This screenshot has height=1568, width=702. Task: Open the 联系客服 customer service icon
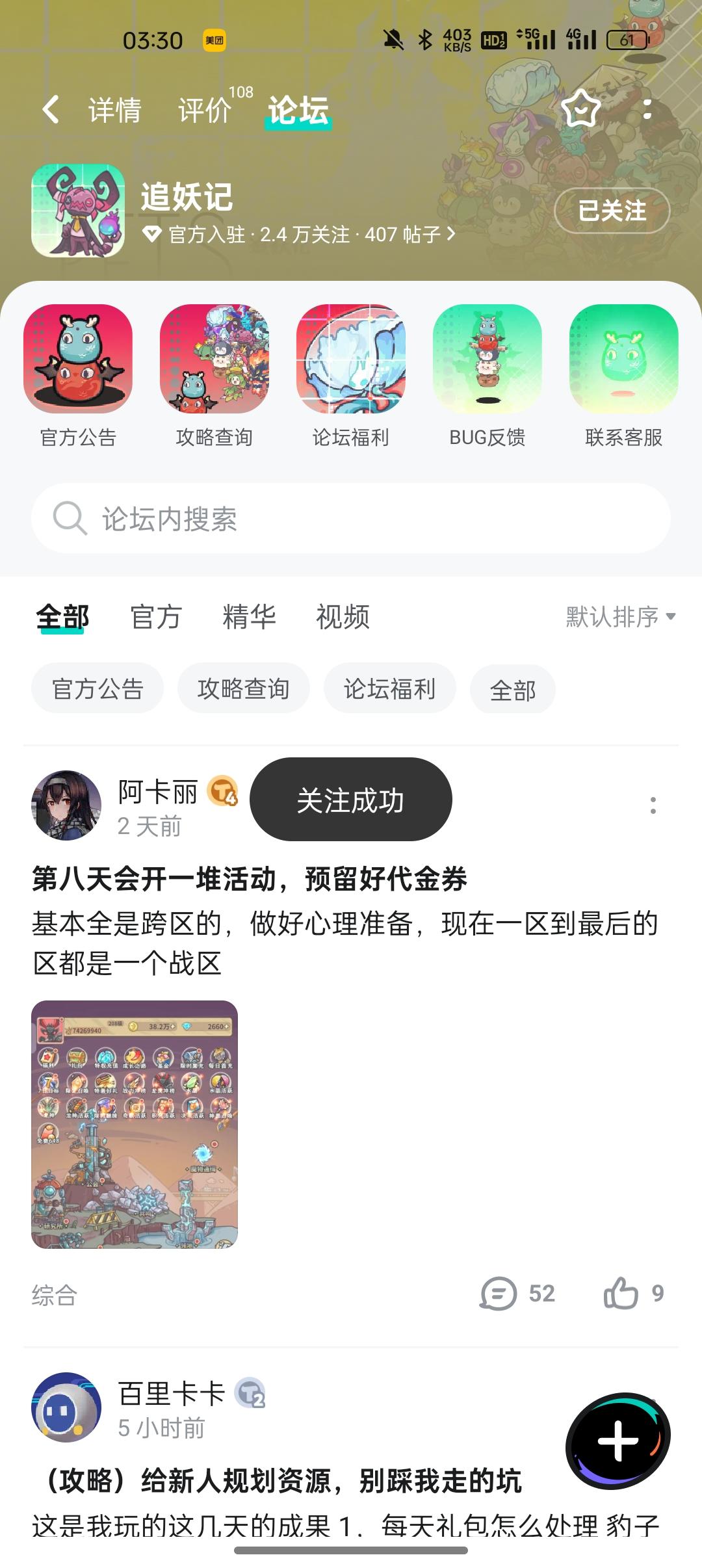click(623, 361)
